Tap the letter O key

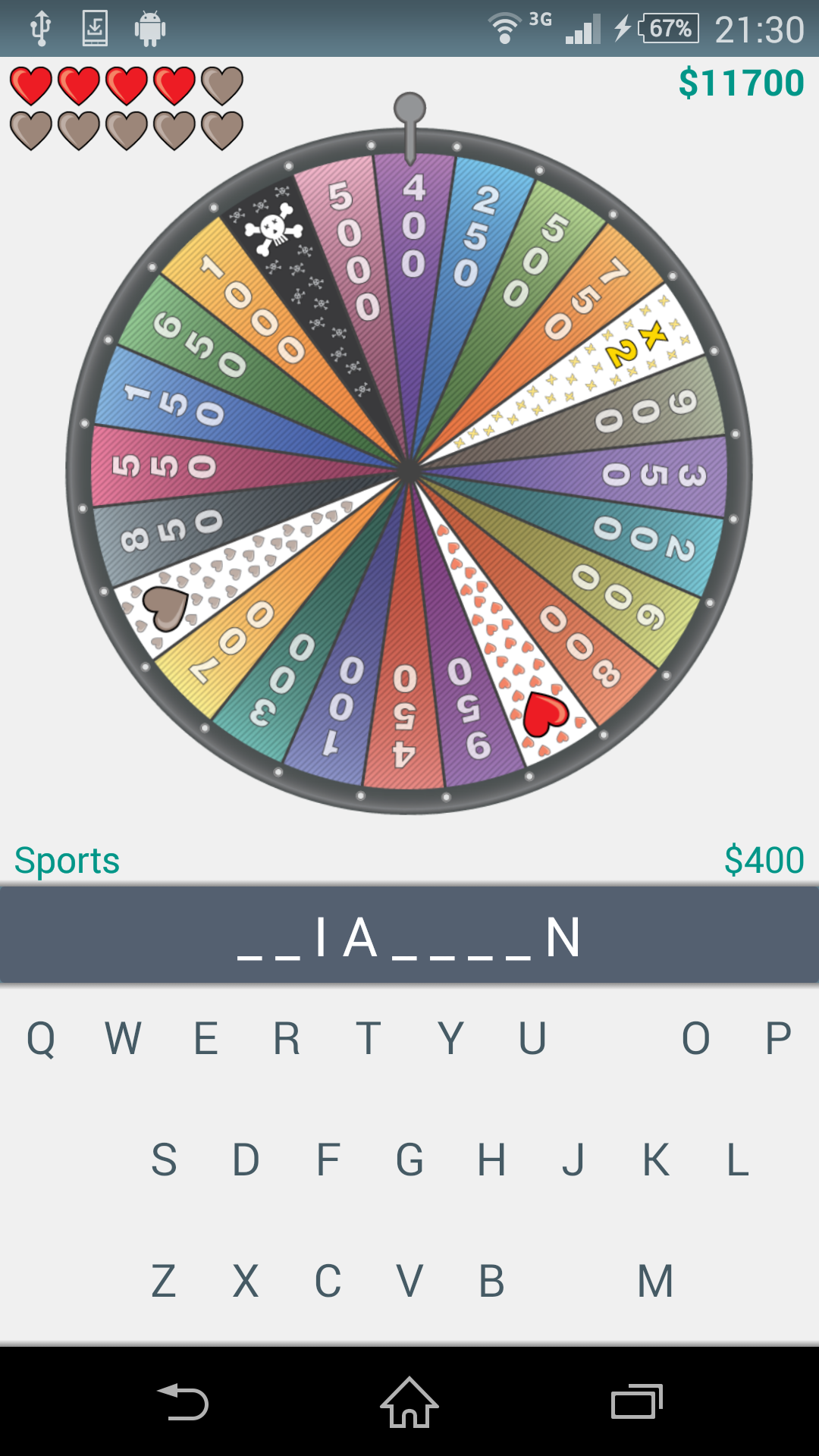[695, 1038]
